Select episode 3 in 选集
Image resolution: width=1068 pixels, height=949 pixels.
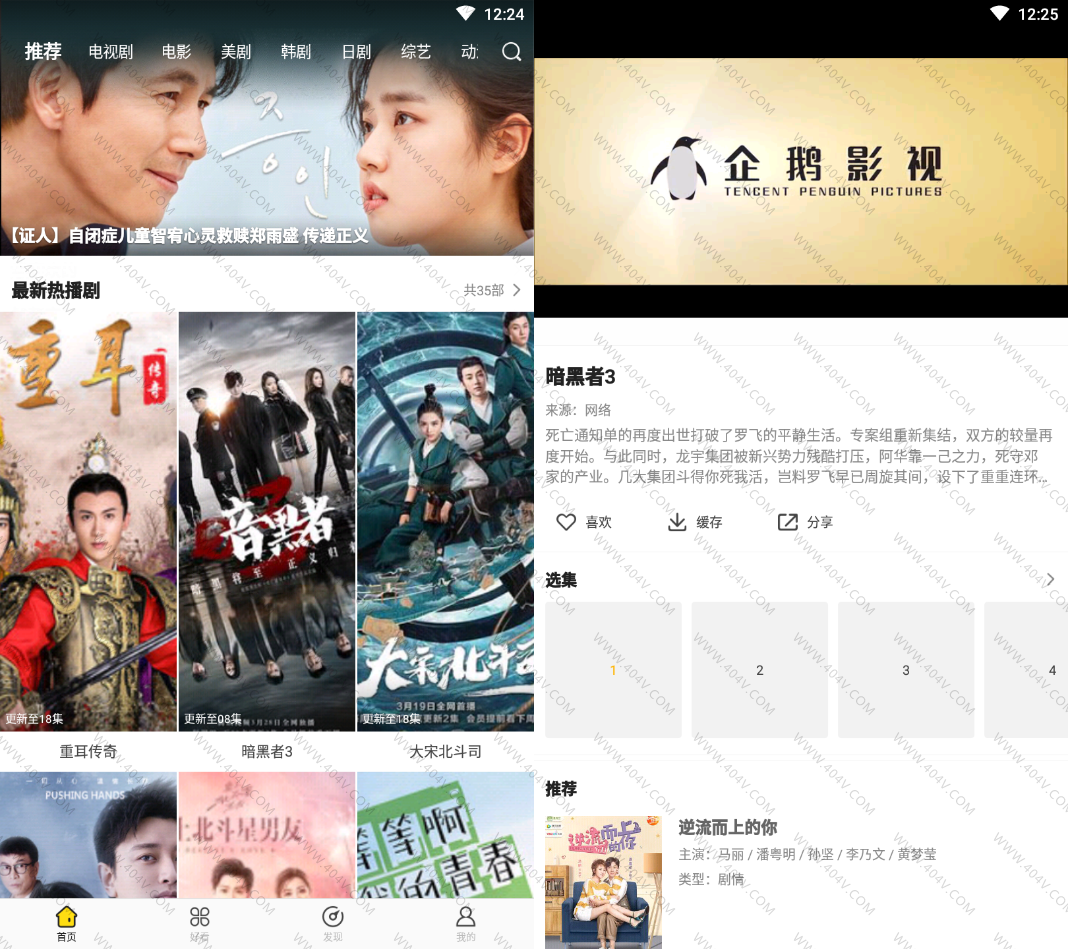click(x=906, y=670)
